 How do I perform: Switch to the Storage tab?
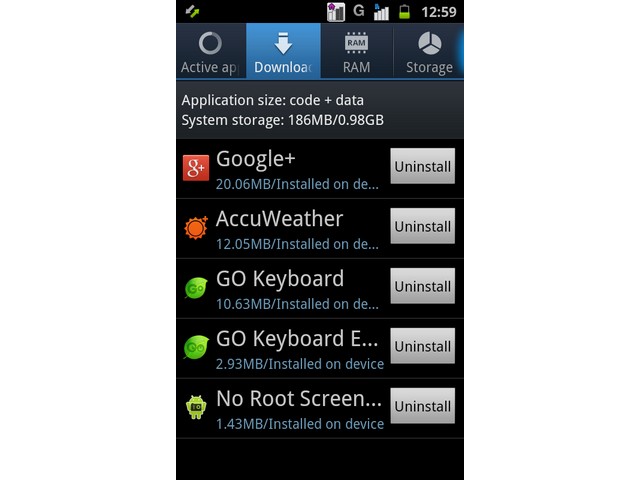[428, 52]
